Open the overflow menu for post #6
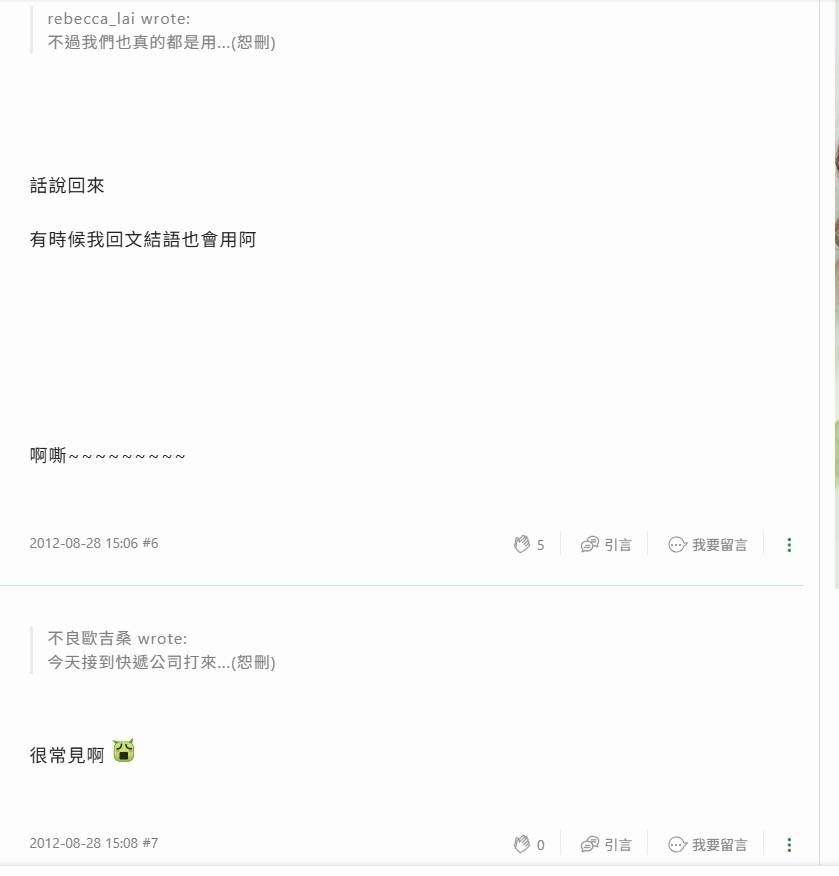839x876 pixels. tap(789, 545)
